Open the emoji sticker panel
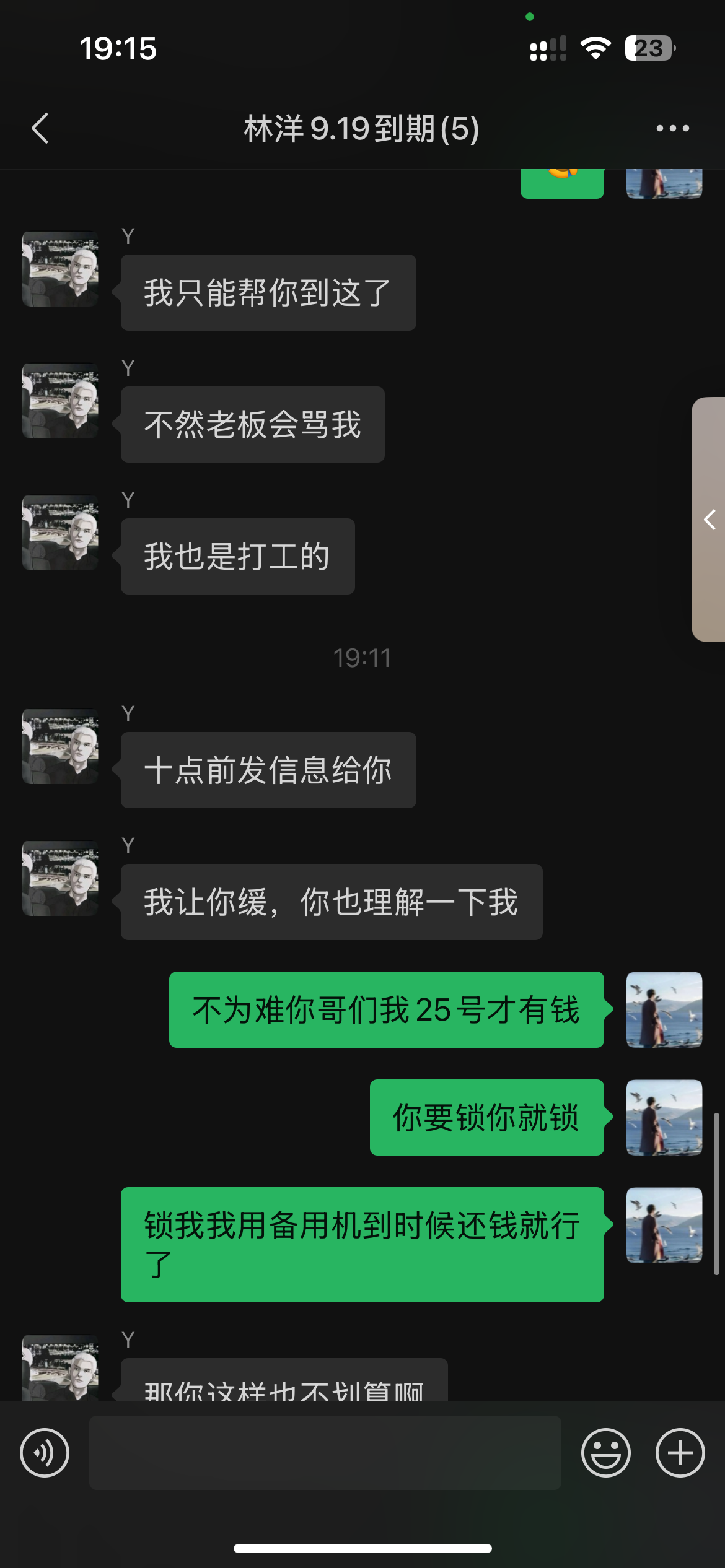 (605, 1452)
